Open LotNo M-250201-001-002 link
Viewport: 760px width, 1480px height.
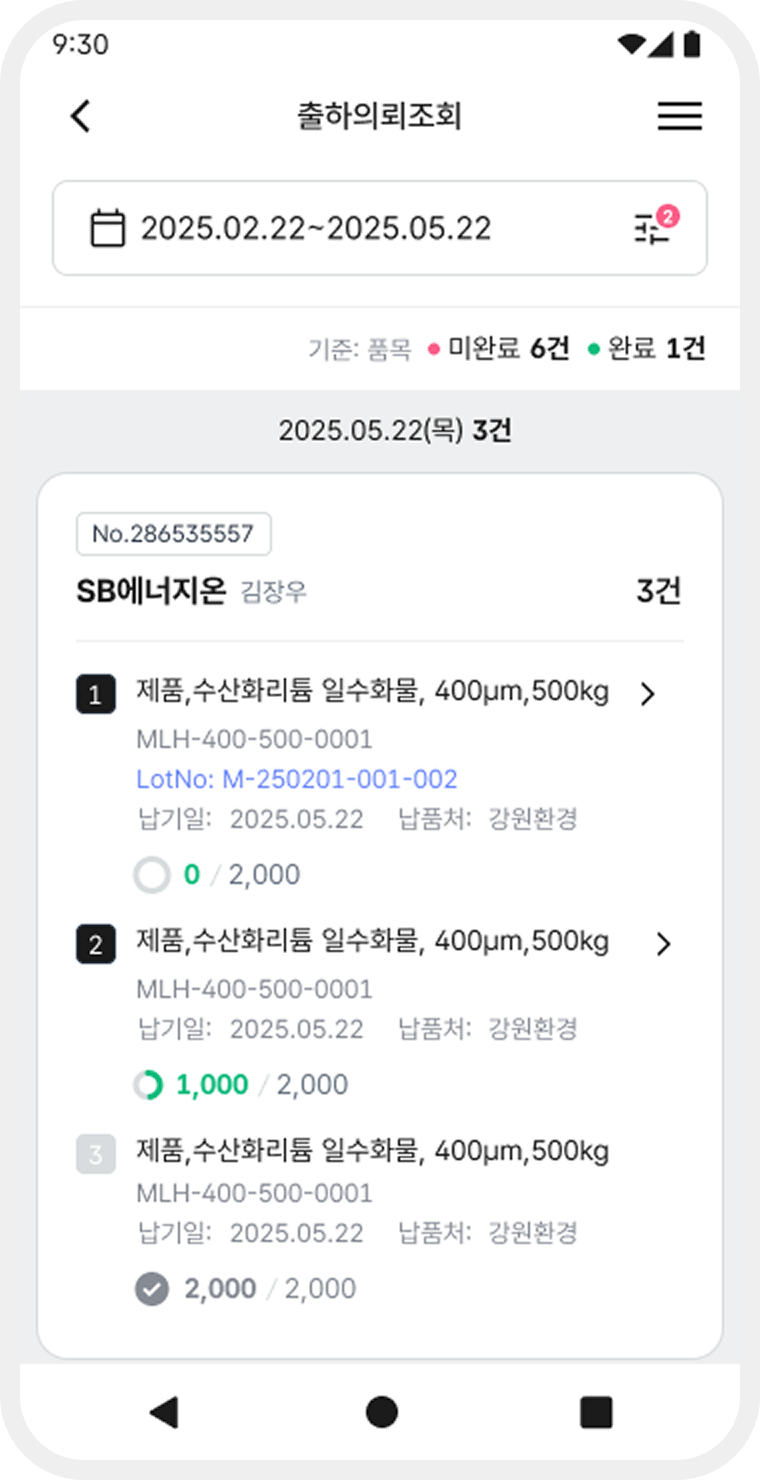297,778
